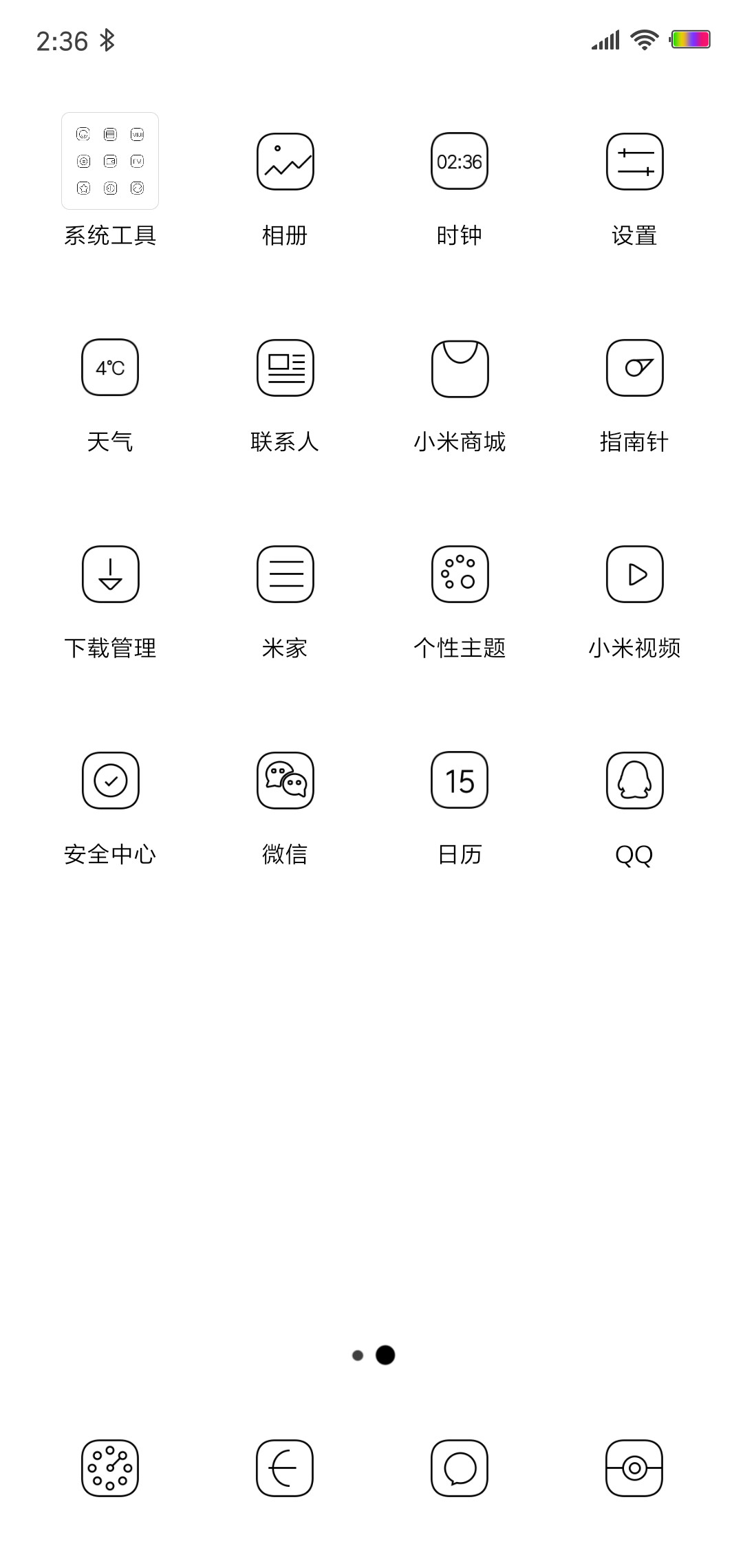Launch the QQ app
Screen dimensions: 743x1568
(x=634, y=781)
